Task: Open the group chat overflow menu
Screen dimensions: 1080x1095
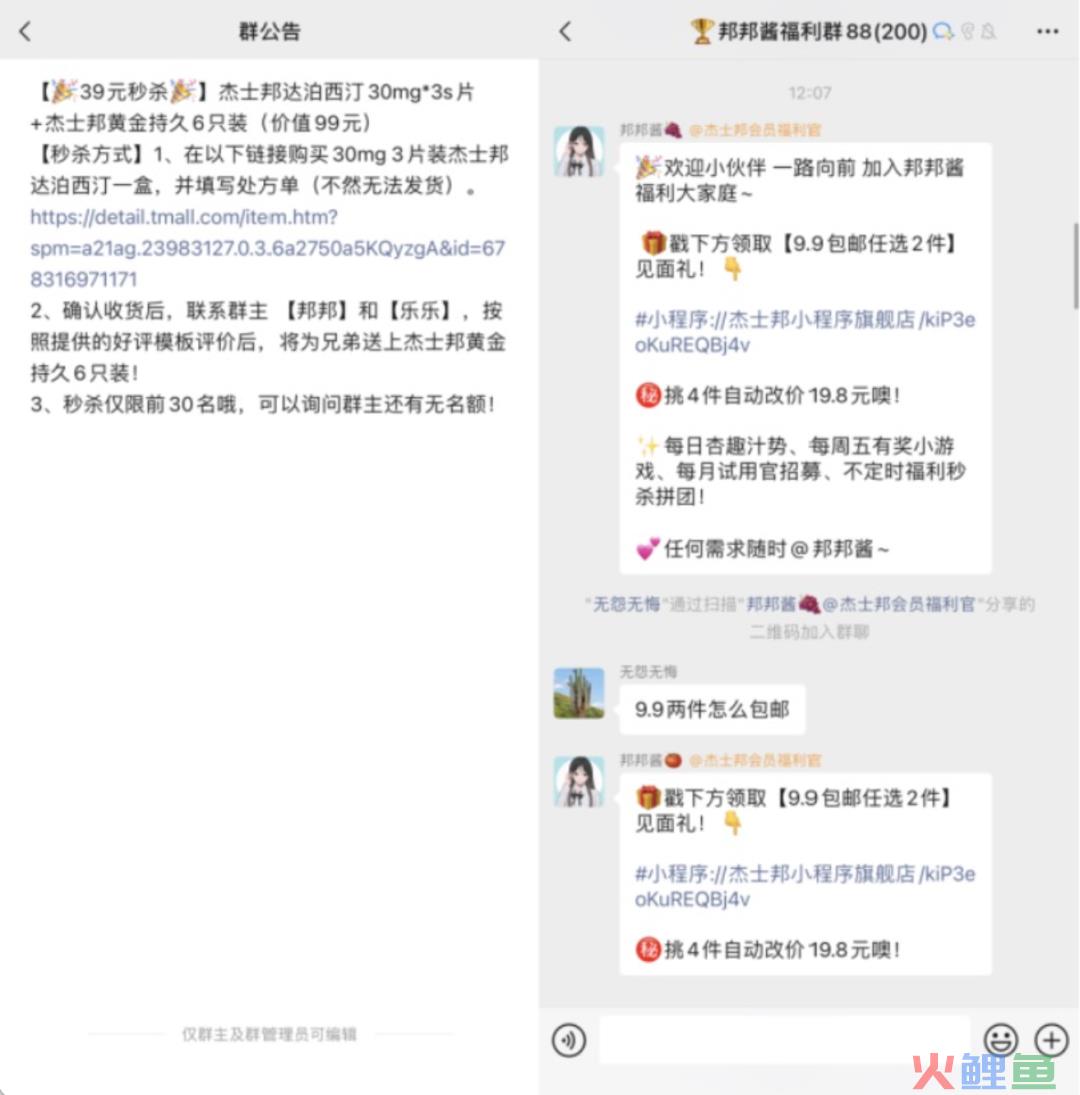Action: [x=1047, y=31]
